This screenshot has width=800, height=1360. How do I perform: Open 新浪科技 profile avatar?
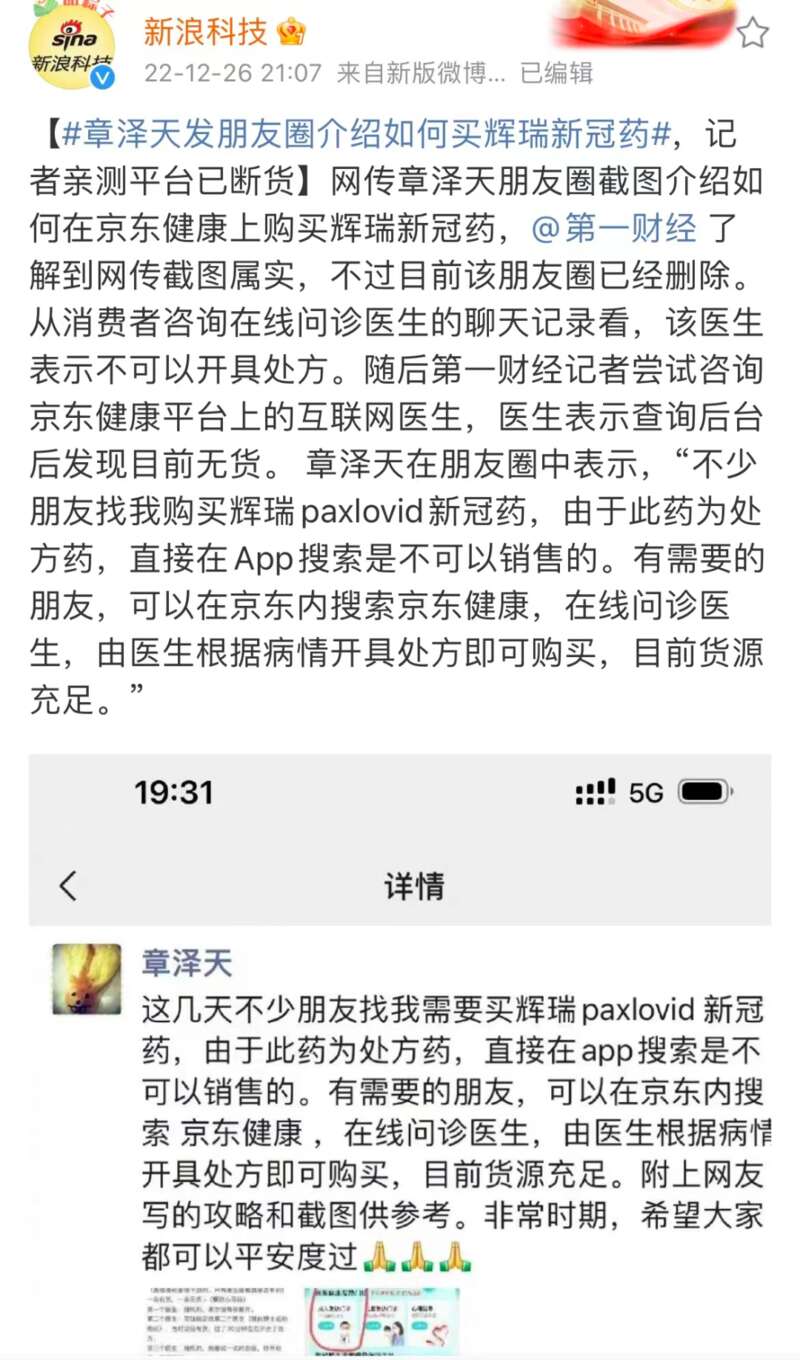point(71,44)
